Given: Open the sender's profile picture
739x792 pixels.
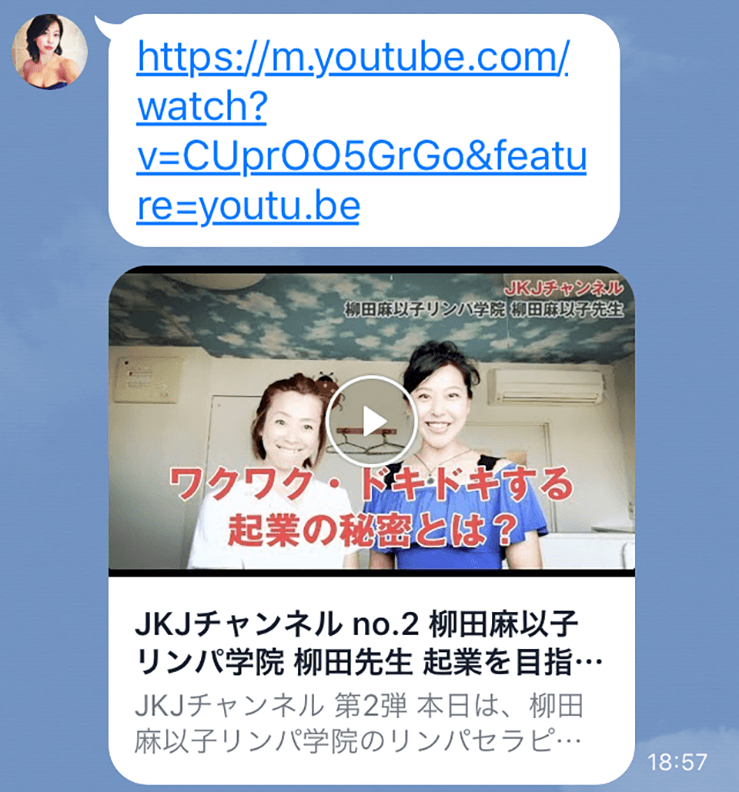Looking at the screenshot, I should (x=49, y=50).
